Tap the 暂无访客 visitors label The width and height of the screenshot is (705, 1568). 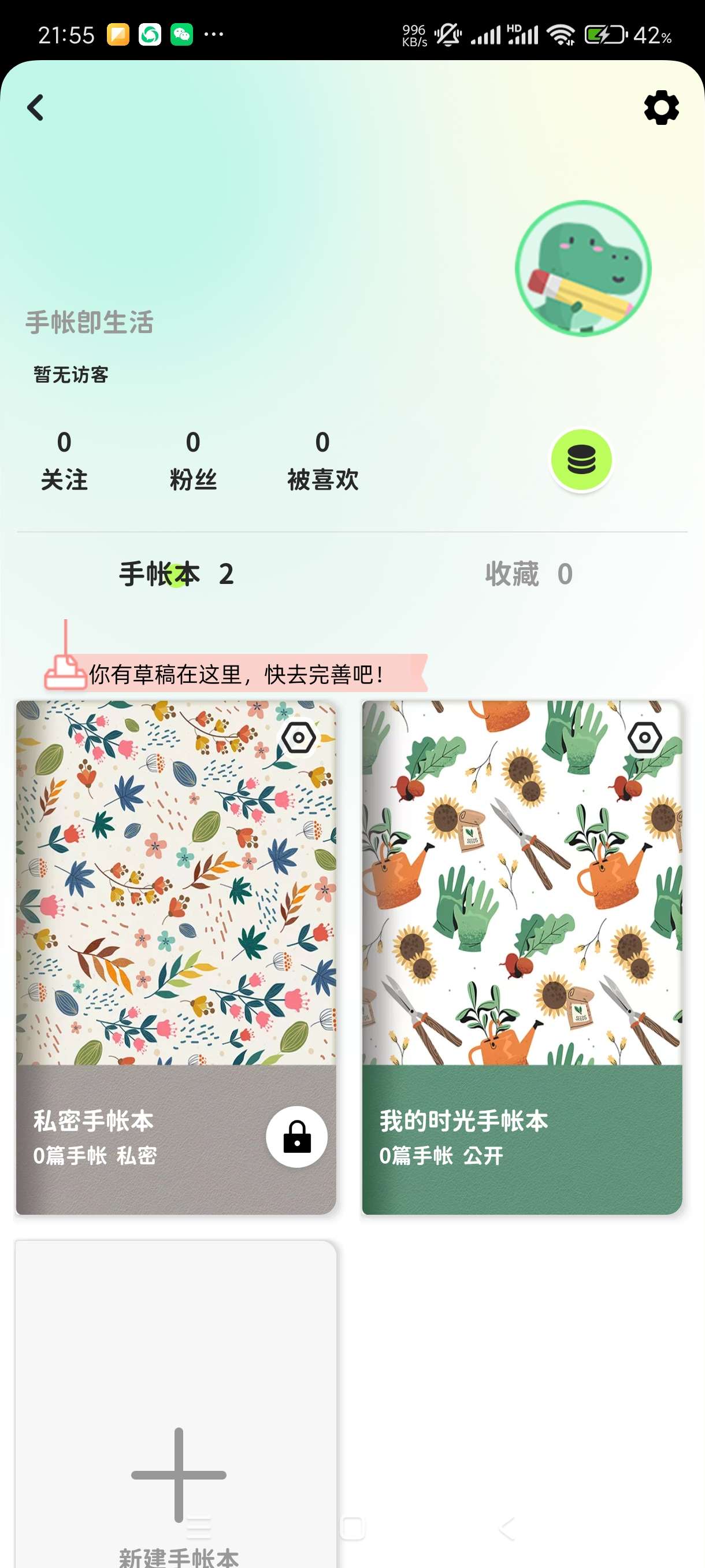(71, 374)
